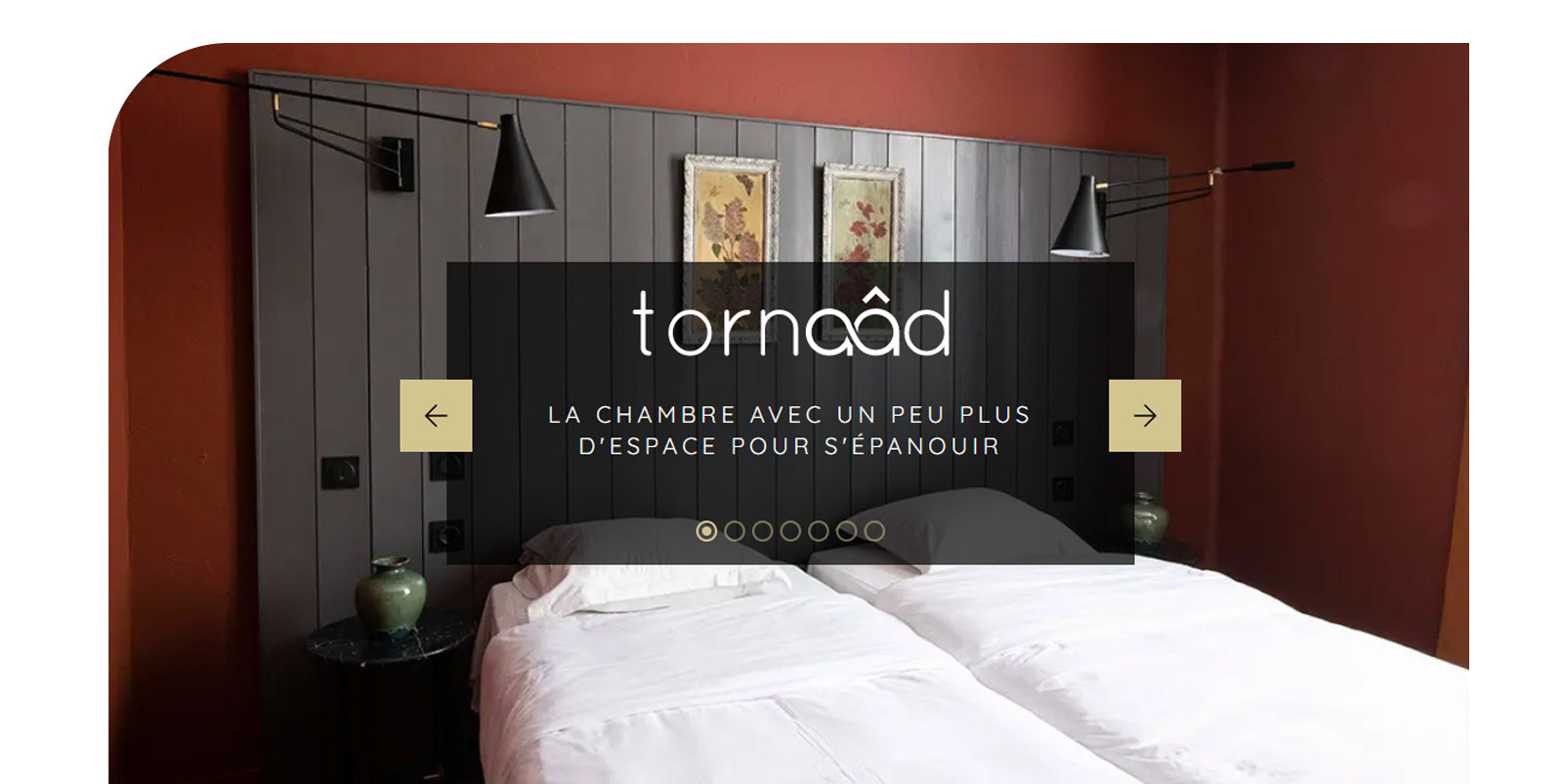Screen dimensions: 1563x784
Task: Go to the previous slide arrow
Action: pyautogui.click(x=436, y=416)
